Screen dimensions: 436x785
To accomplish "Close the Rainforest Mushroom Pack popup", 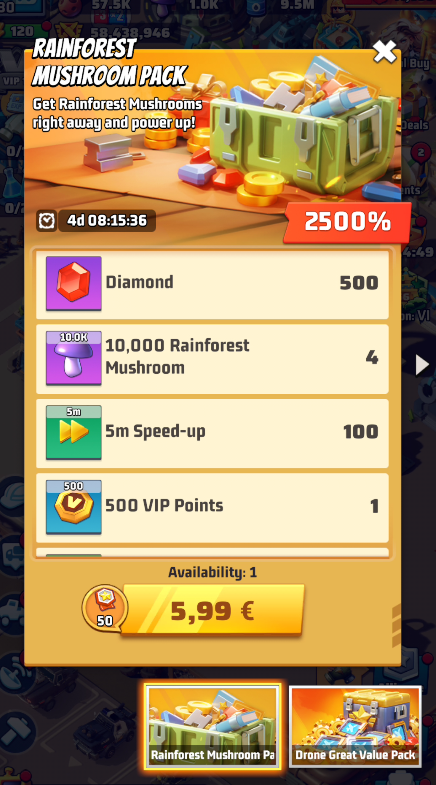I will [384, 52].
